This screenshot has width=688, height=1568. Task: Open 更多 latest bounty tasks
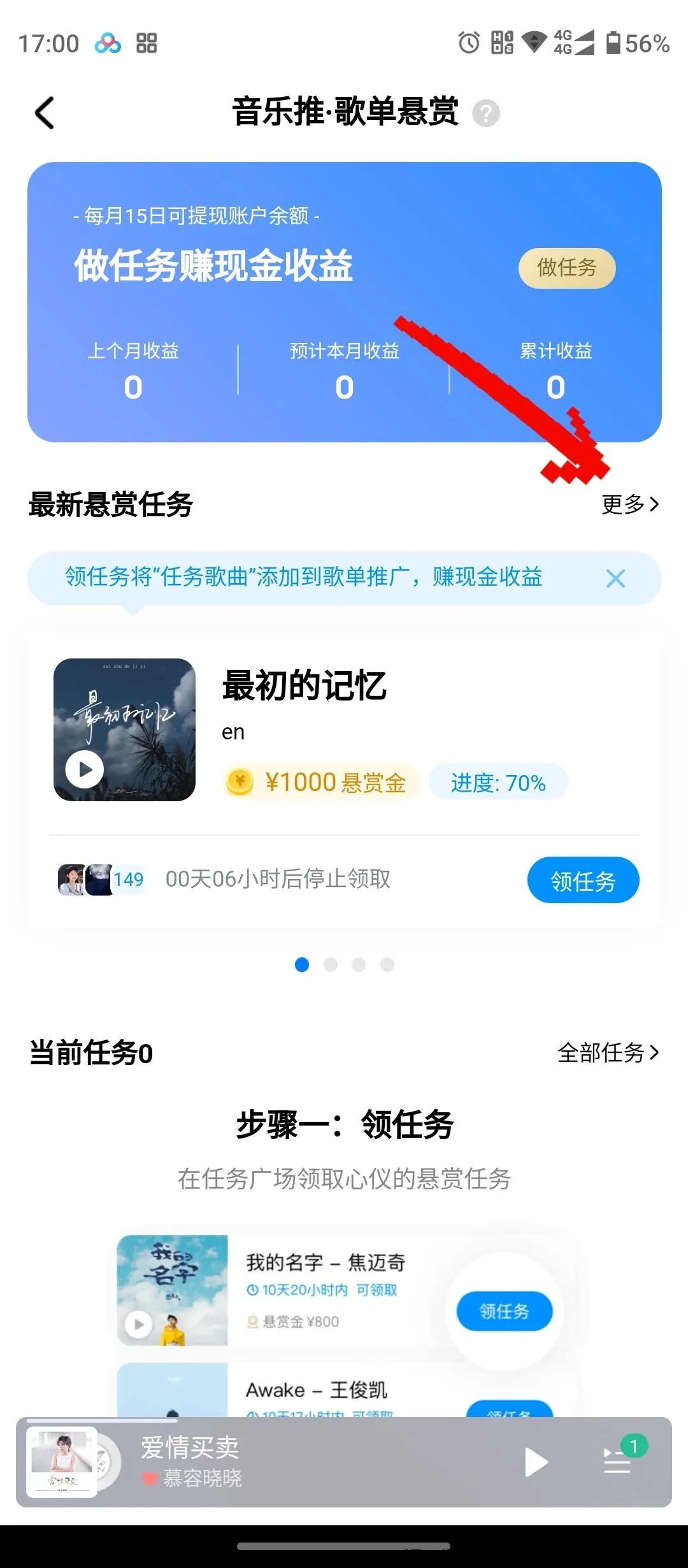[629, 504]
